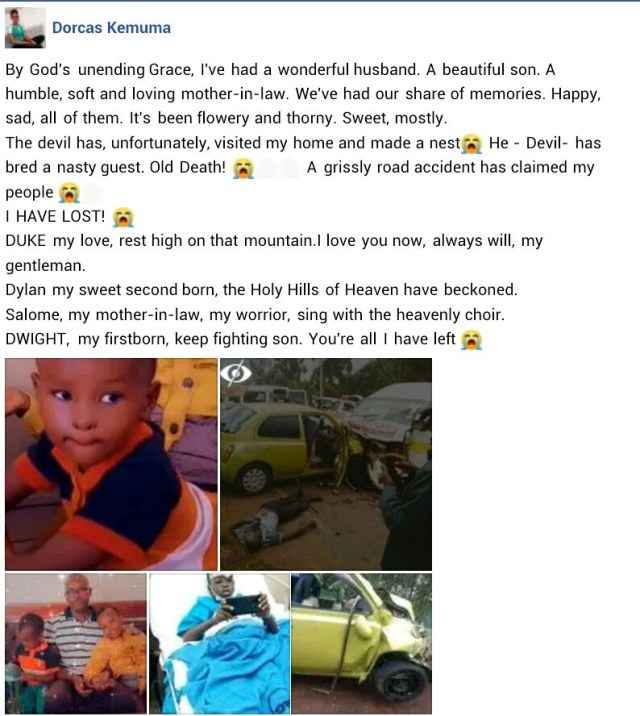This screenshot has height=716, width=640.
Task: Tap Dorcas Kemuma's profile picture
Action: click(25, 28)
